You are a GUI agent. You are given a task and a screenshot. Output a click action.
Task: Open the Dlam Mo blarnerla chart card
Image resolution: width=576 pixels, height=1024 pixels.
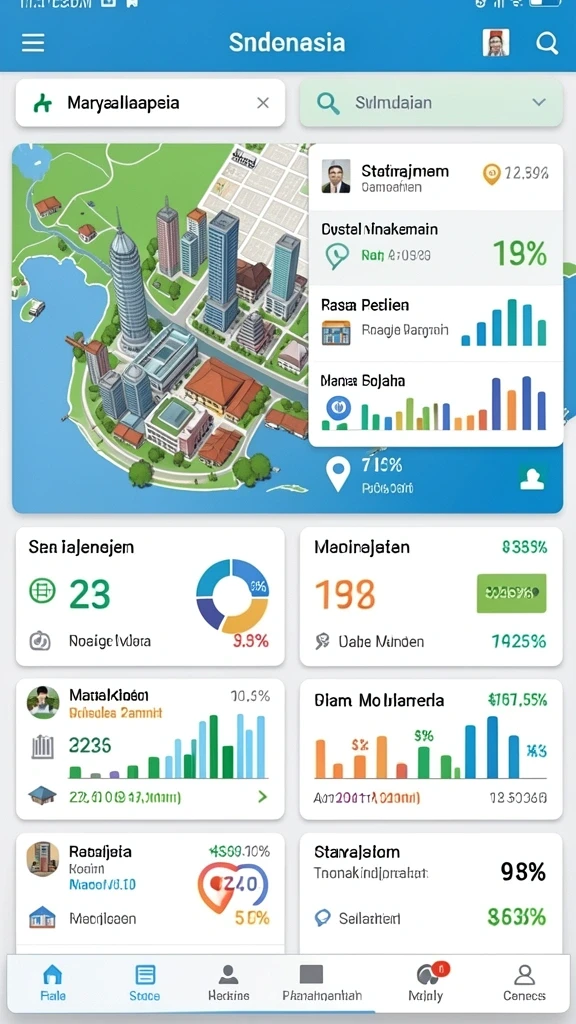[x=431, y=749]
